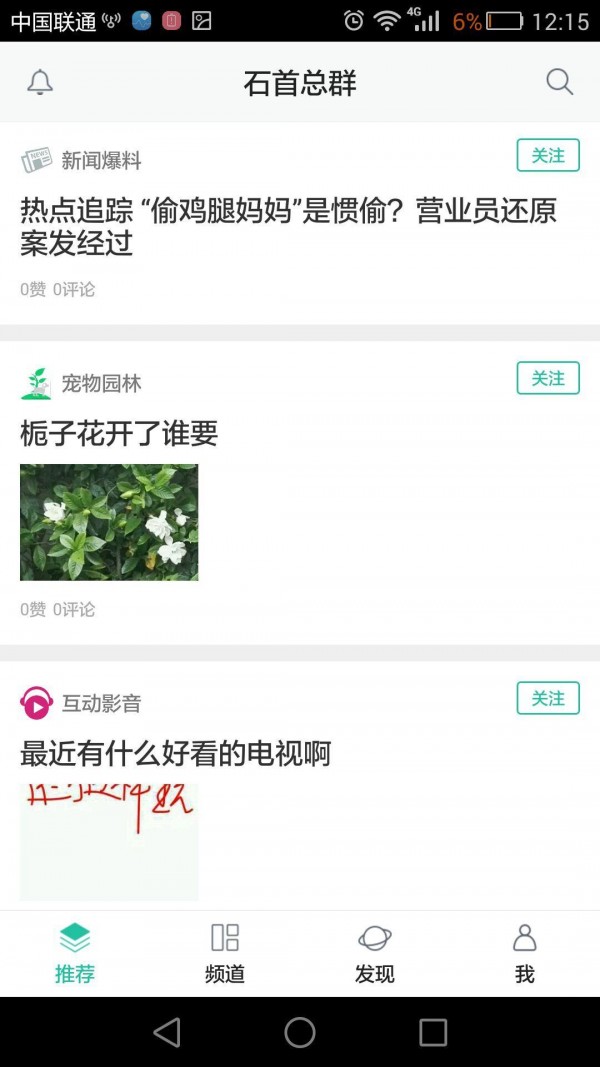Screen dimensions: 600x1067
Task: Switch to the 发现 tab
Action: tap(375, 953)
